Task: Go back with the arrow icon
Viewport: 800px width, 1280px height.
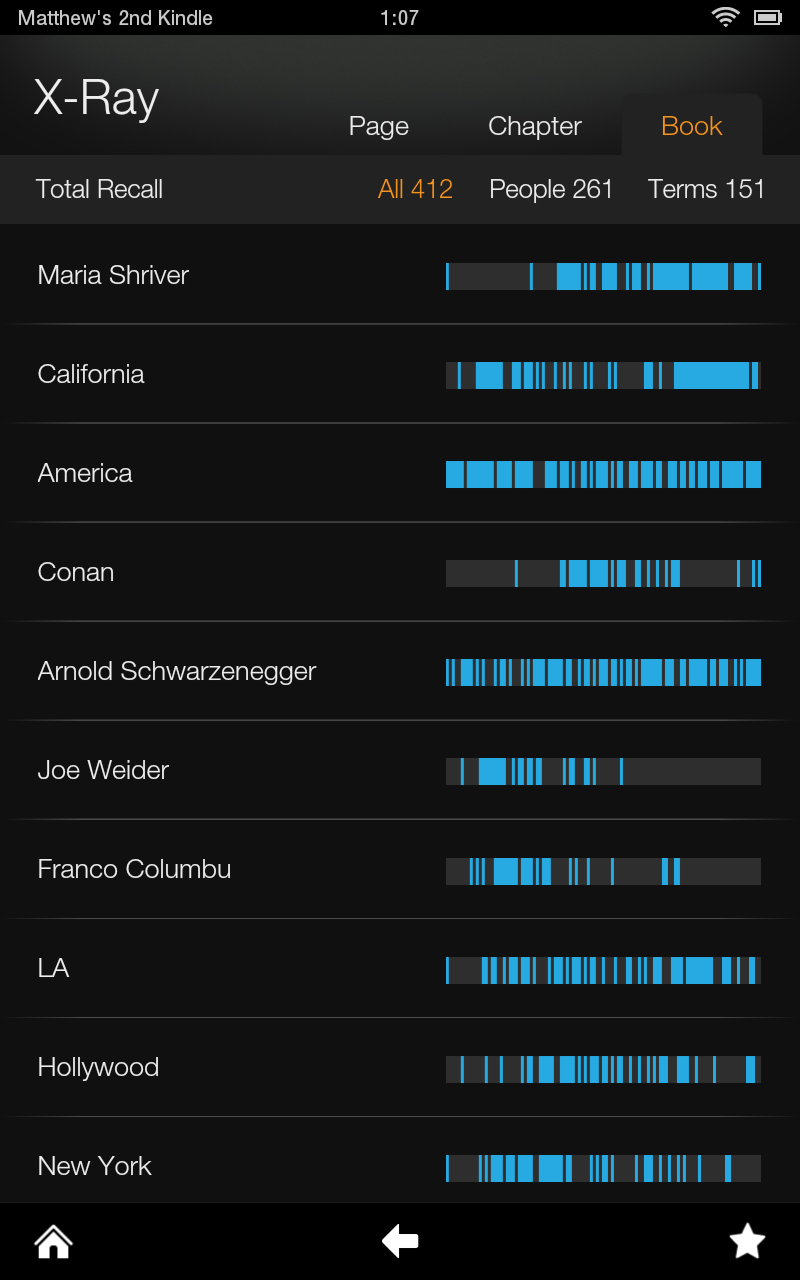Action: [400, 1242]
